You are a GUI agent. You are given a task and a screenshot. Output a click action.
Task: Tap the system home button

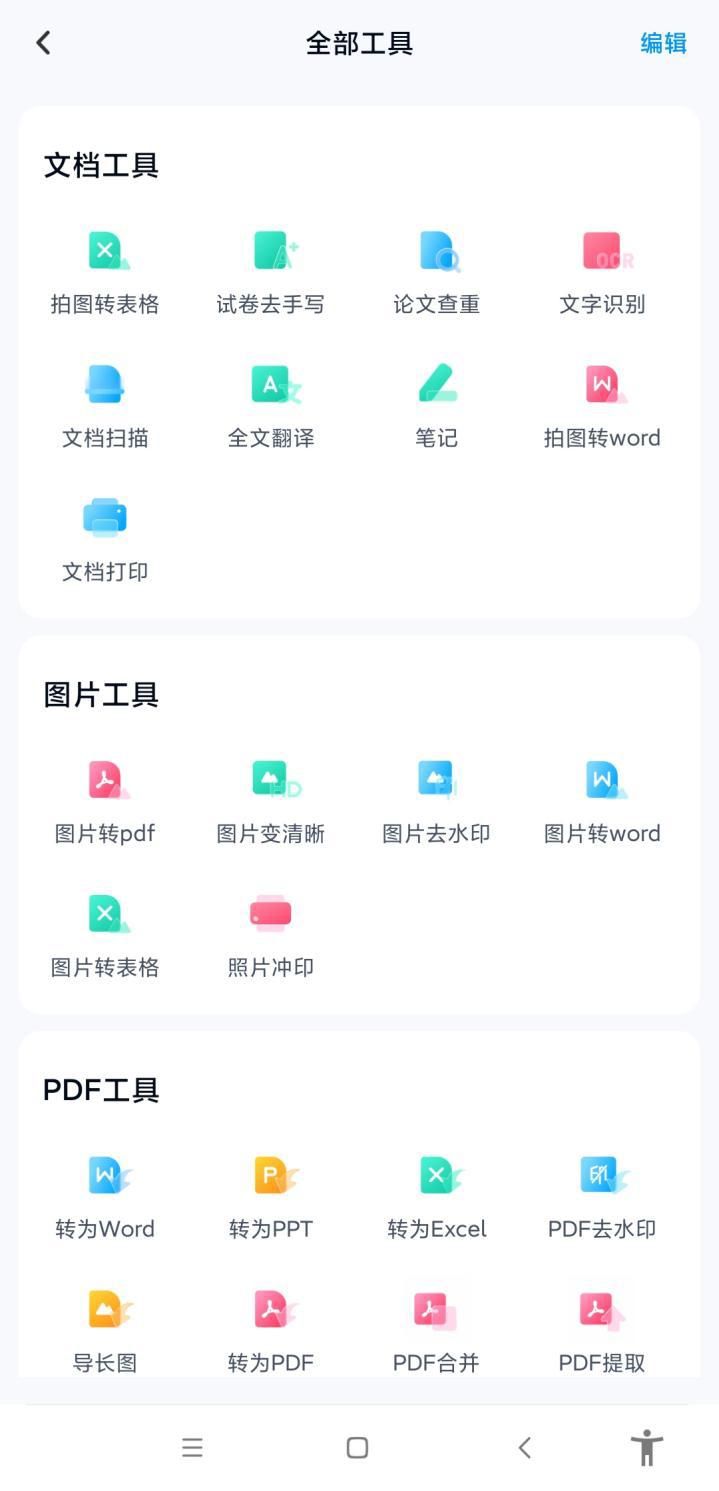[x=357, y=1447]
